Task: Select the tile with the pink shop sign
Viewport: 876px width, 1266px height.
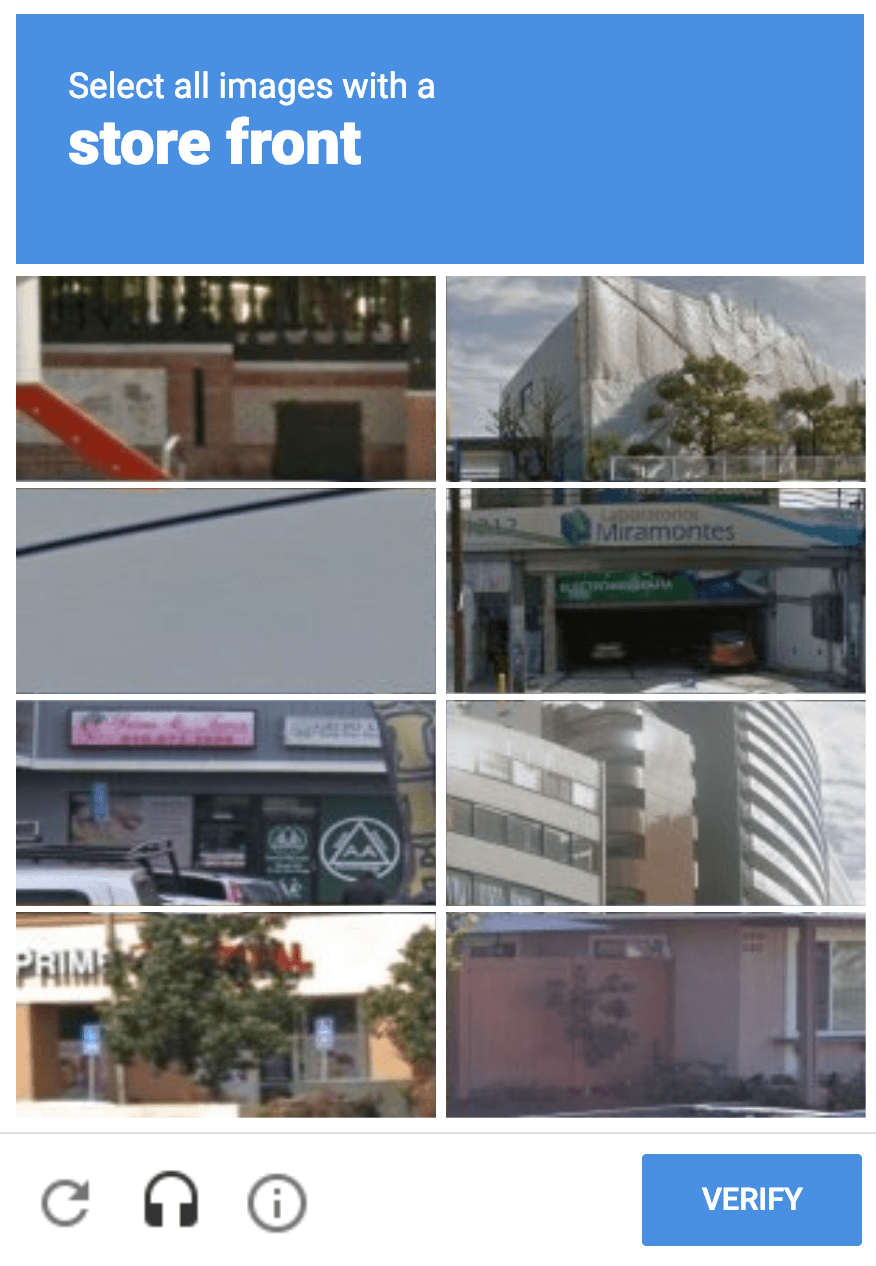Action: (226, 802)
